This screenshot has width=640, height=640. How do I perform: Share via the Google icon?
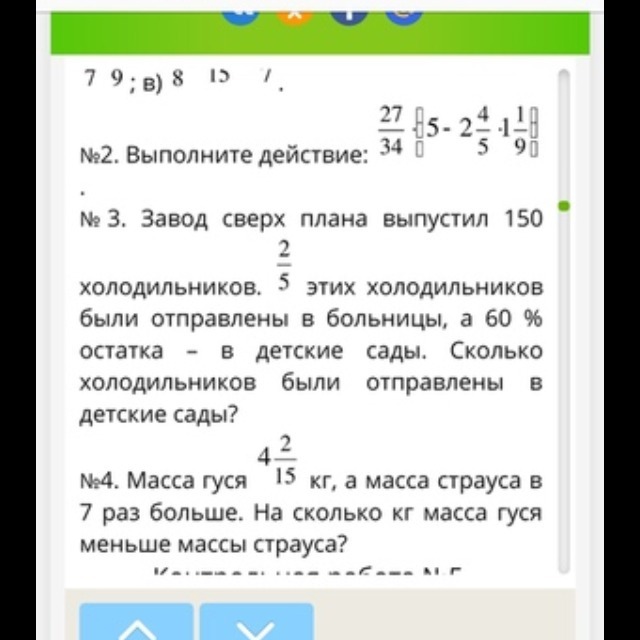404,10
